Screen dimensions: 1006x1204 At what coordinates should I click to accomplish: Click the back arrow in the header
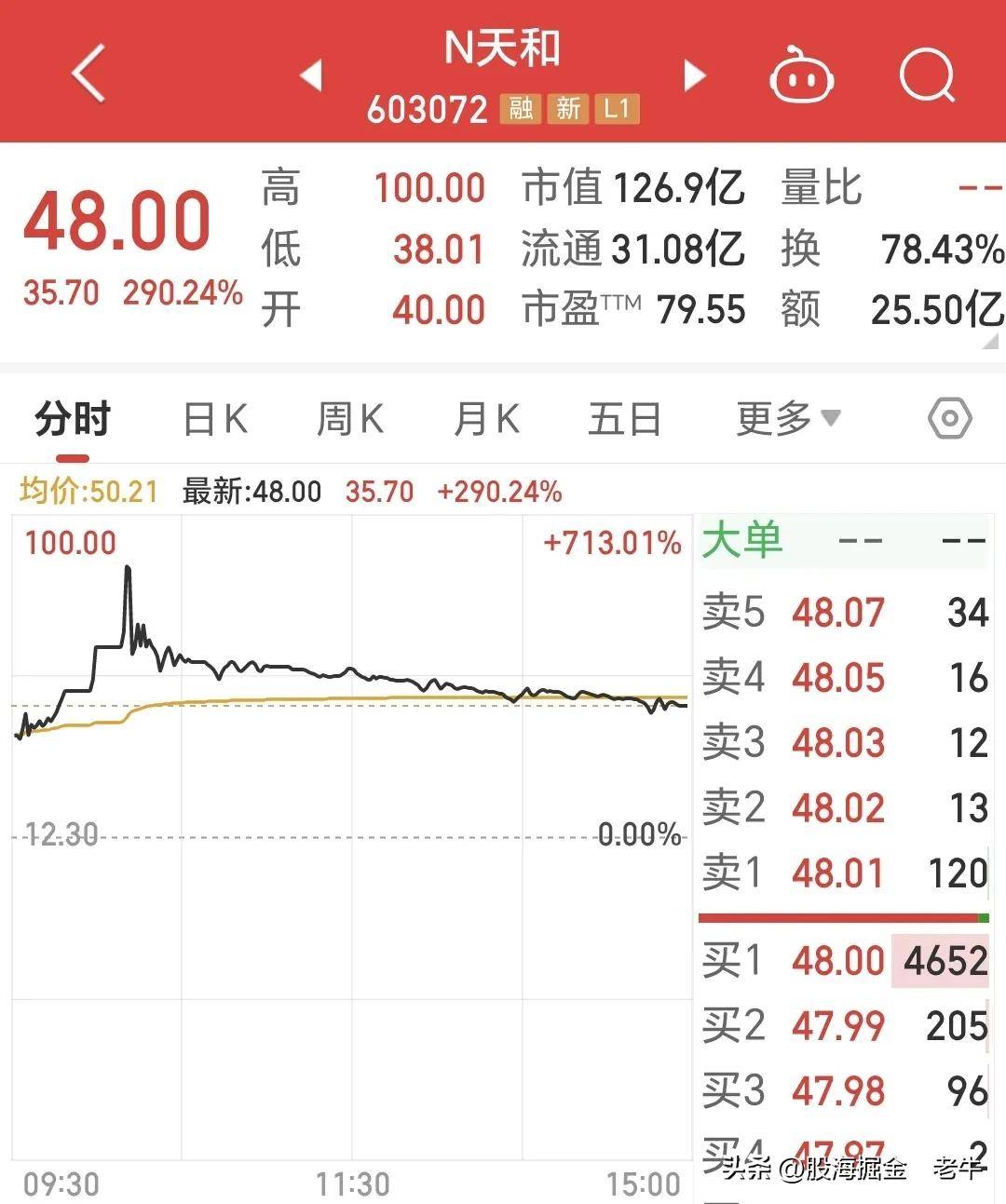[x=88, y=74]
